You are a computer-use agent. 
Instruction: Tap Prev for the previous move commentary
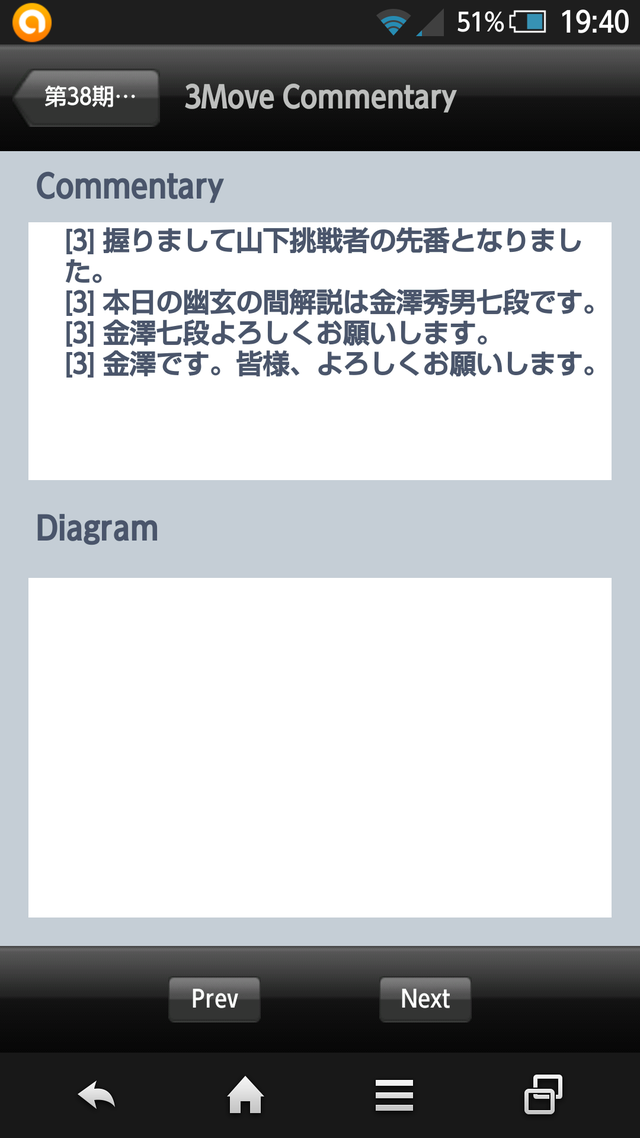pos(214,999)
